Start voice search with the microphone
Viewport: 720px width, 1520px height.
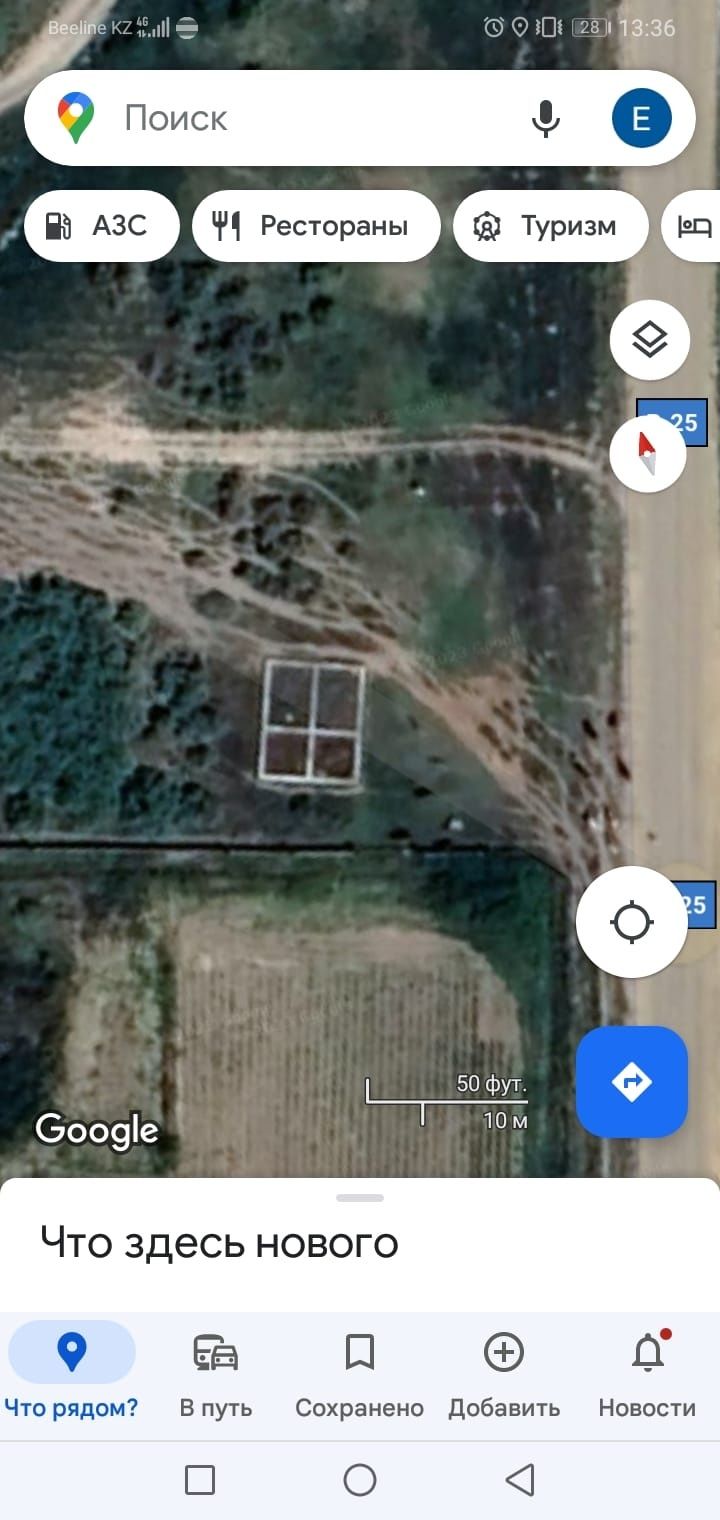click(545, 118)
